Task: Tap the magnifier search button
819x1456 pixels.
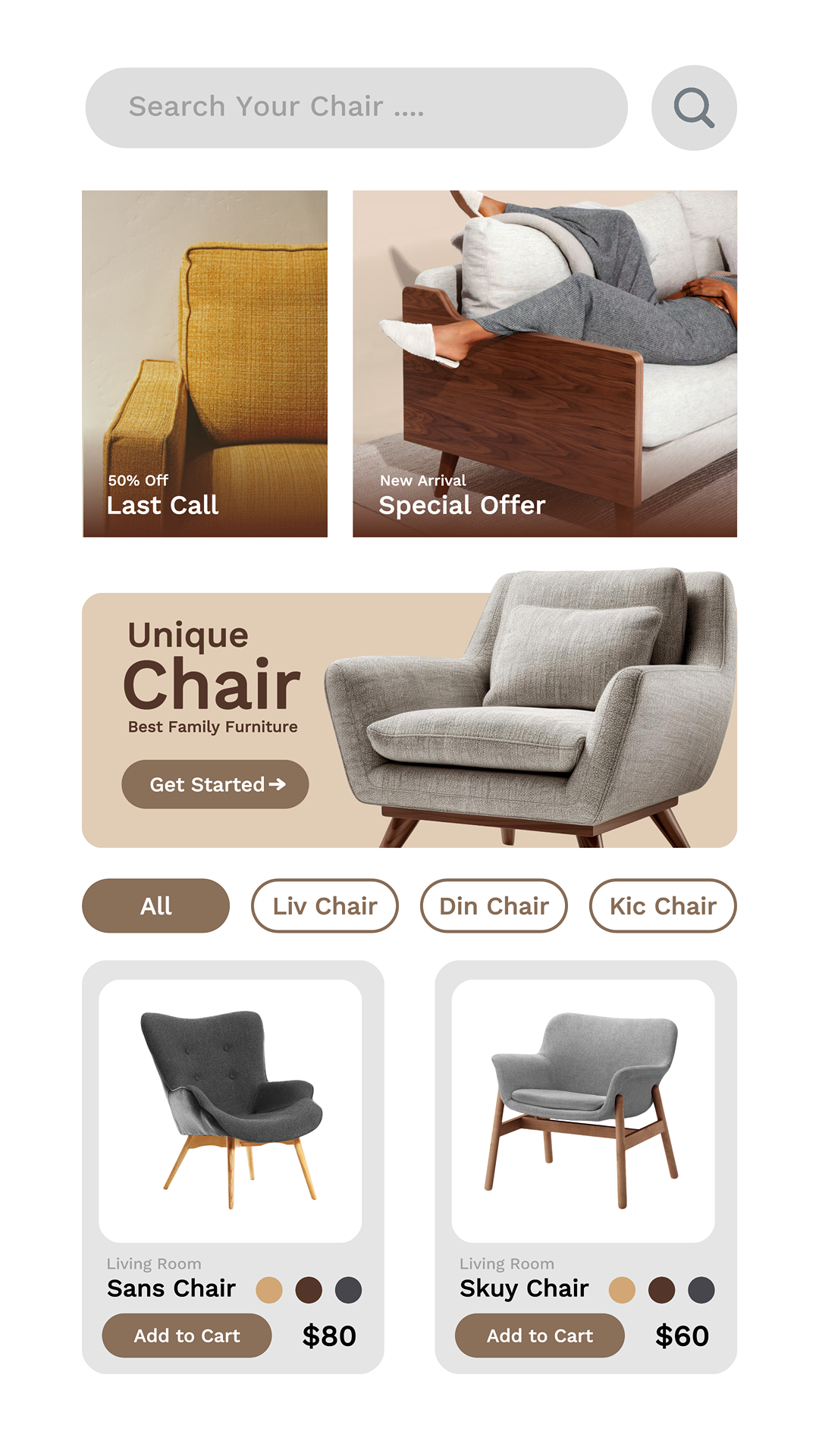Action: [694, 108]
